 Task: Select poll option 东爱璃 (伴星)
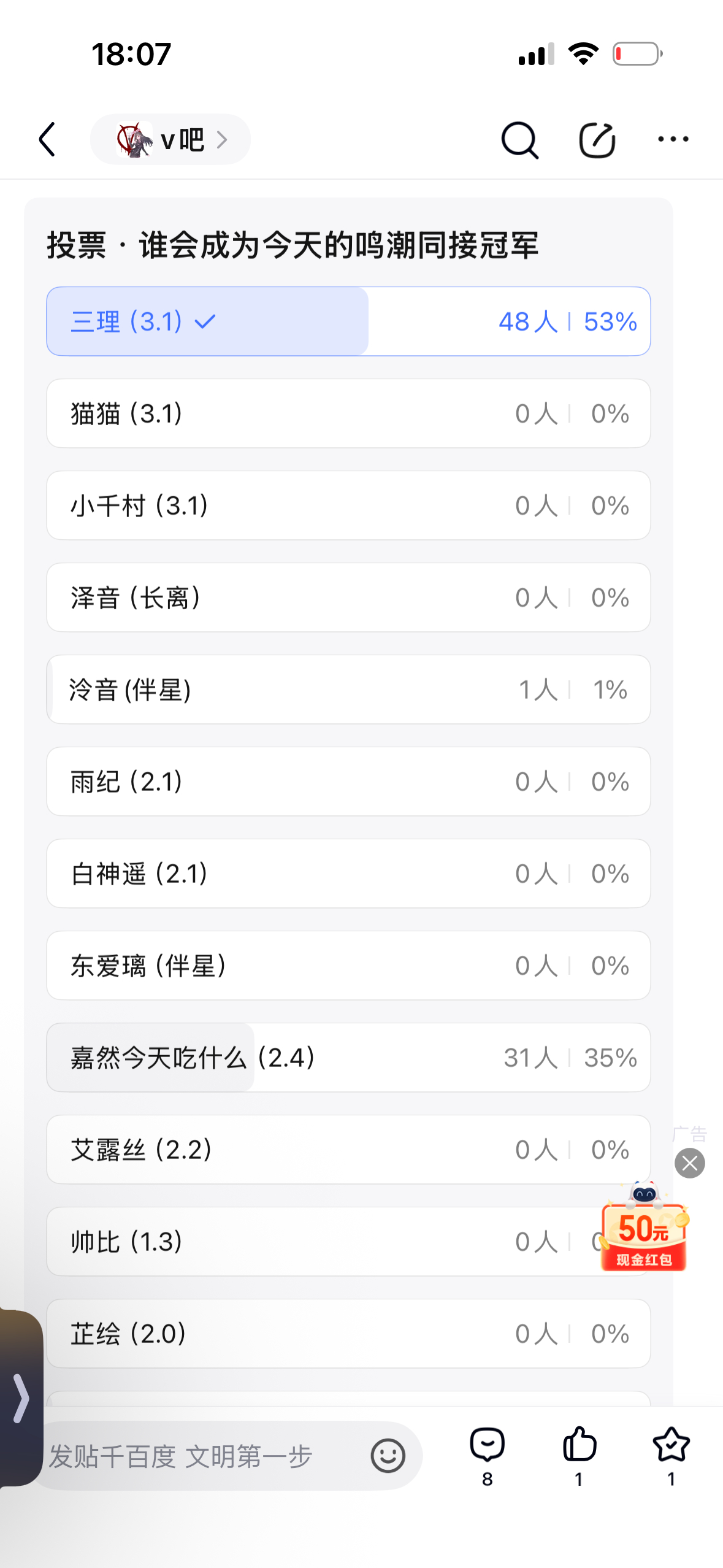point(348,966)
